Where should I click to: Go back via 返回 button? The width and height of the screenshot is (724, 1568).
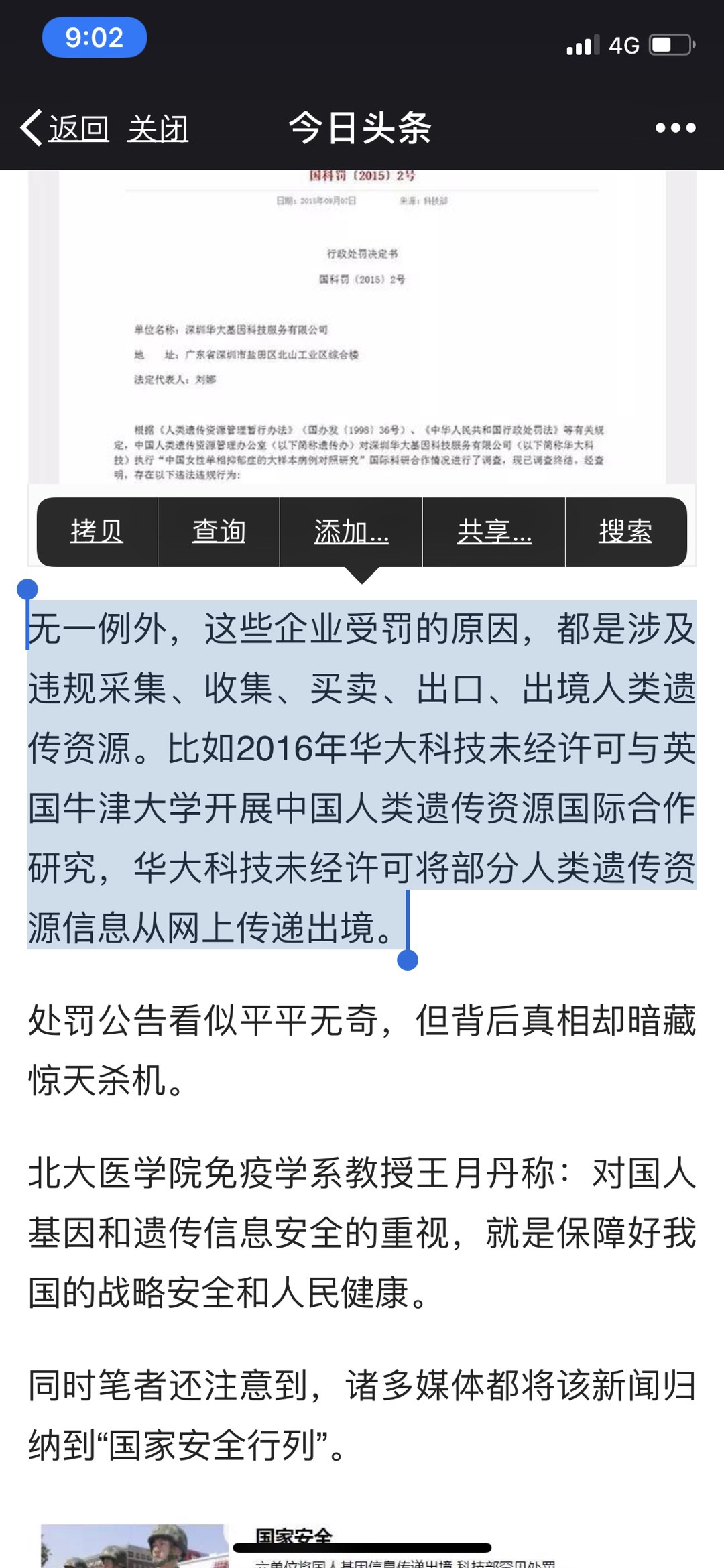[66, 128]
